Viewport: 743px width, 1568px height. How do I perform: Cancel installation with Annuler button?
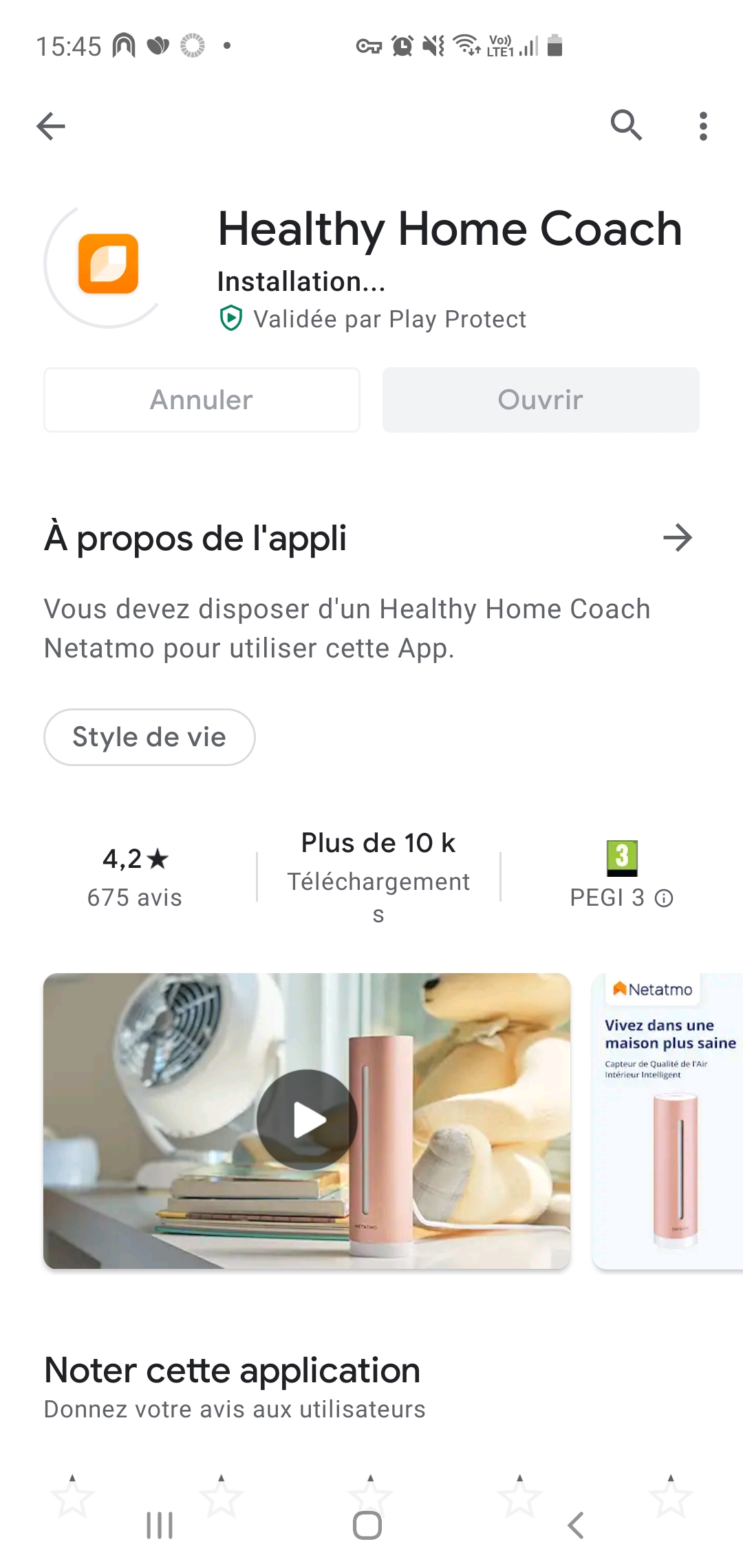pyautogui.click(x=202, y=400)
